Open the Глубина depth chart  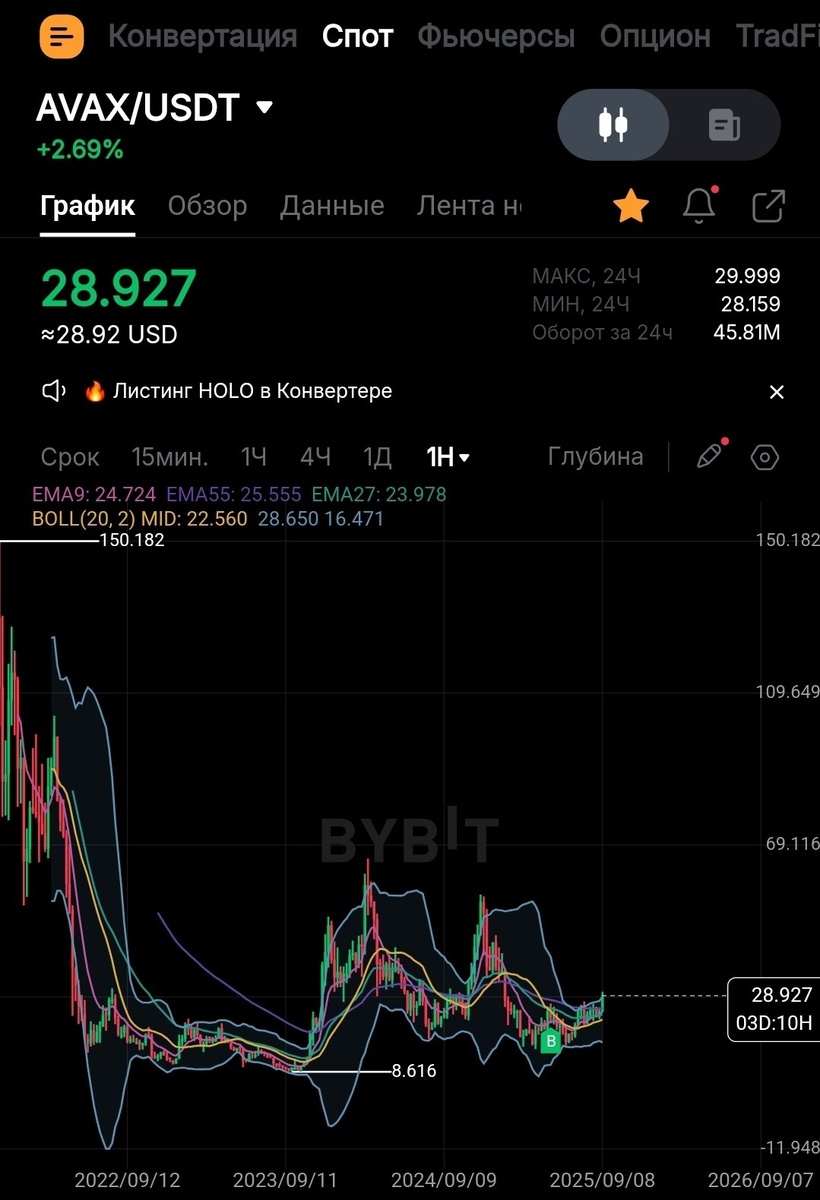[x=595, y=457]
